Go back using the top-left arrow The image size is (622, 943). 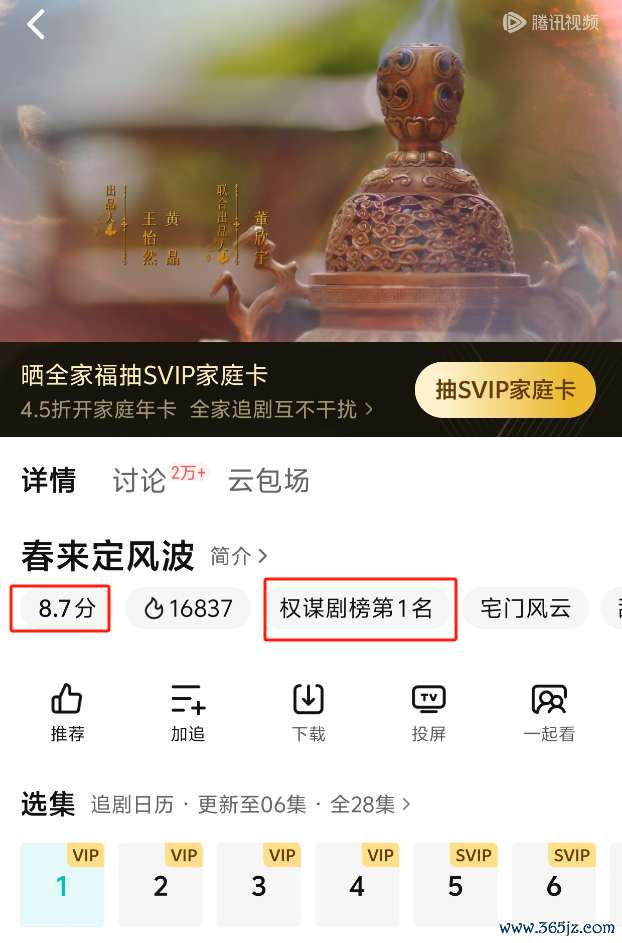coord(36,24)
